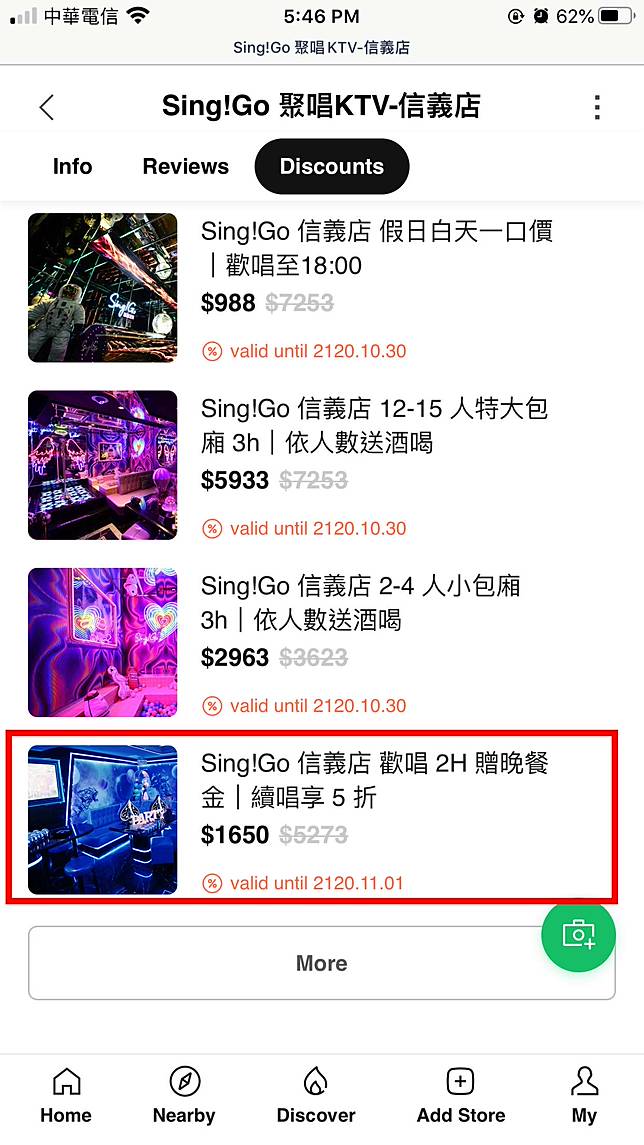Switch to the Info tab
This screenshot has width=644, height=1145.
(72, 166)
